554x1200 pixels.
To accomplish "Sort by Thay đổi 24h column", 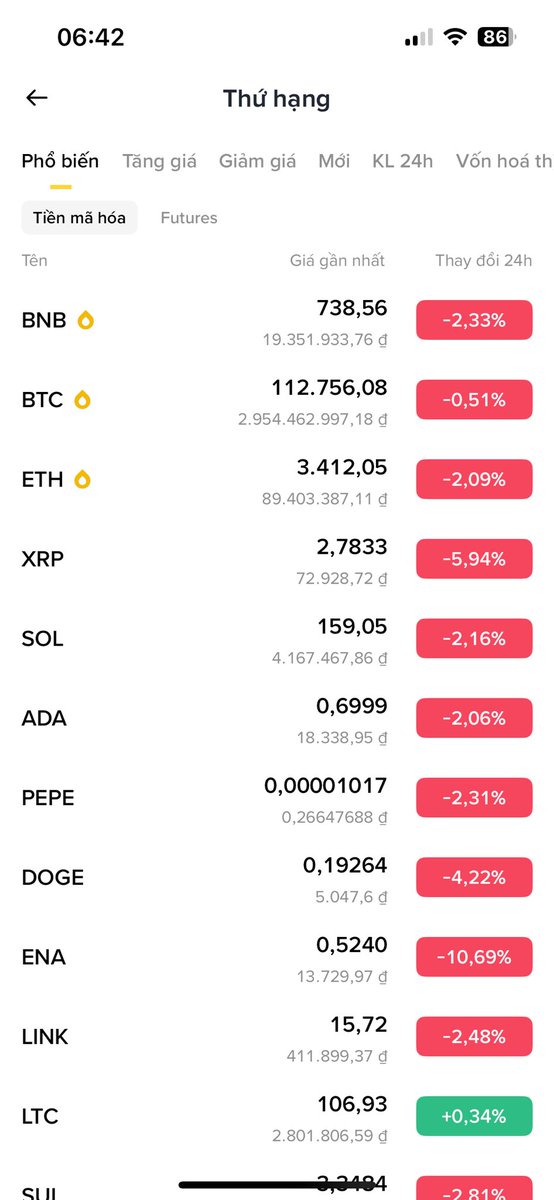I will [484, 260].
